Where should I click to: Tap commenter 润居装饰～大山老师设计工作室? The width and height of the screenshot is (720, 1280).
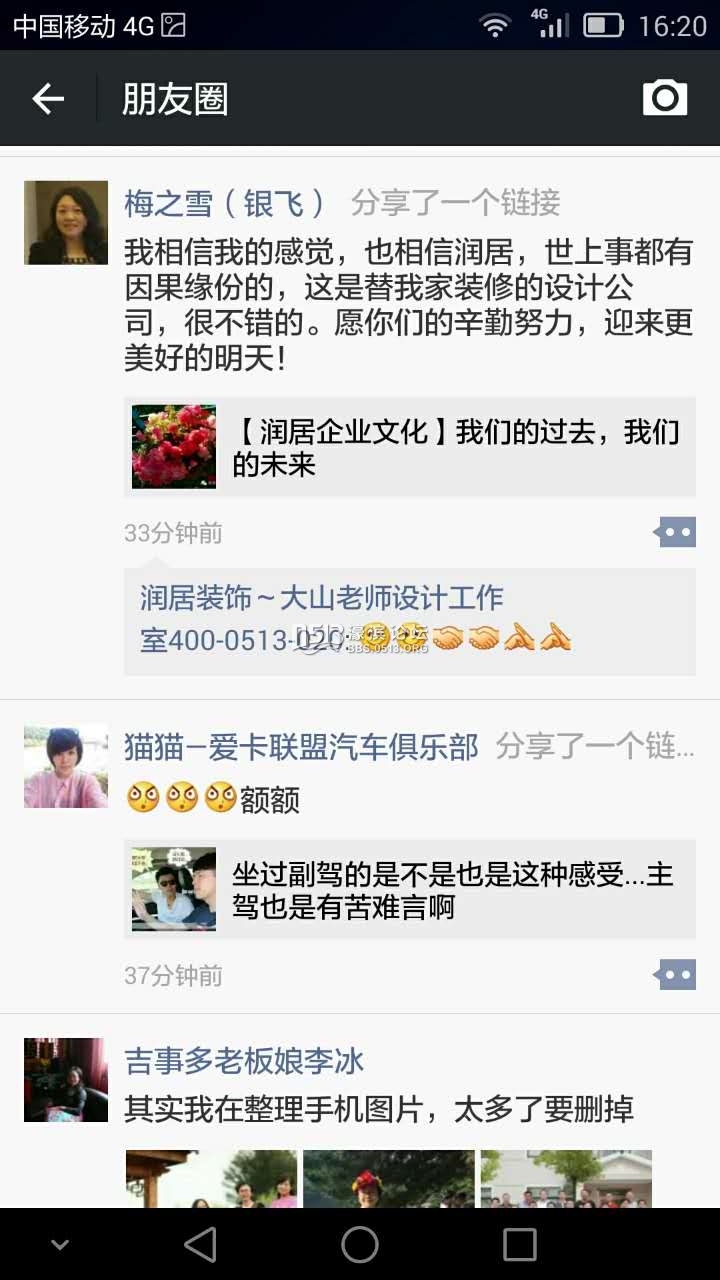[x=320, y=599]
